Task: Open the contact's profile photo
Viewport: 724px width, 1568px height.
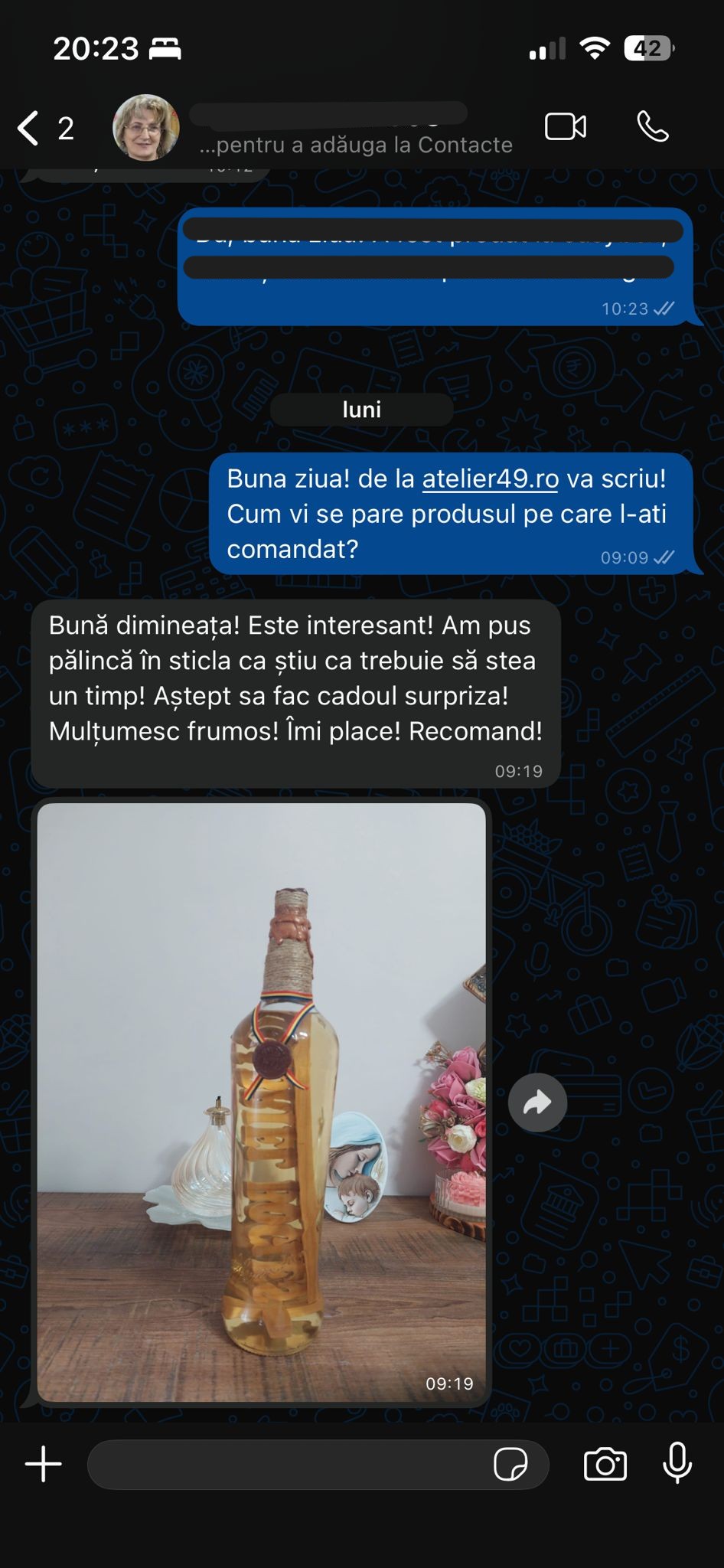Action: 145,128
